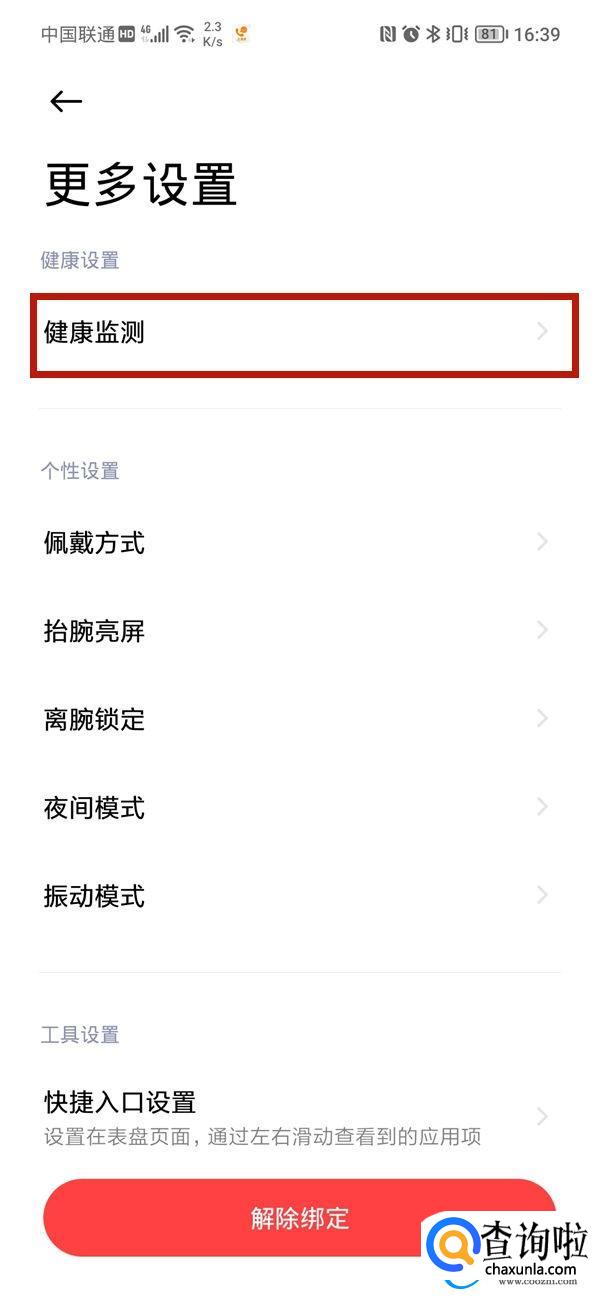Open 佩戴方式 option
The width and height of the screenshot is (600, 1300).
coord(300,543)
